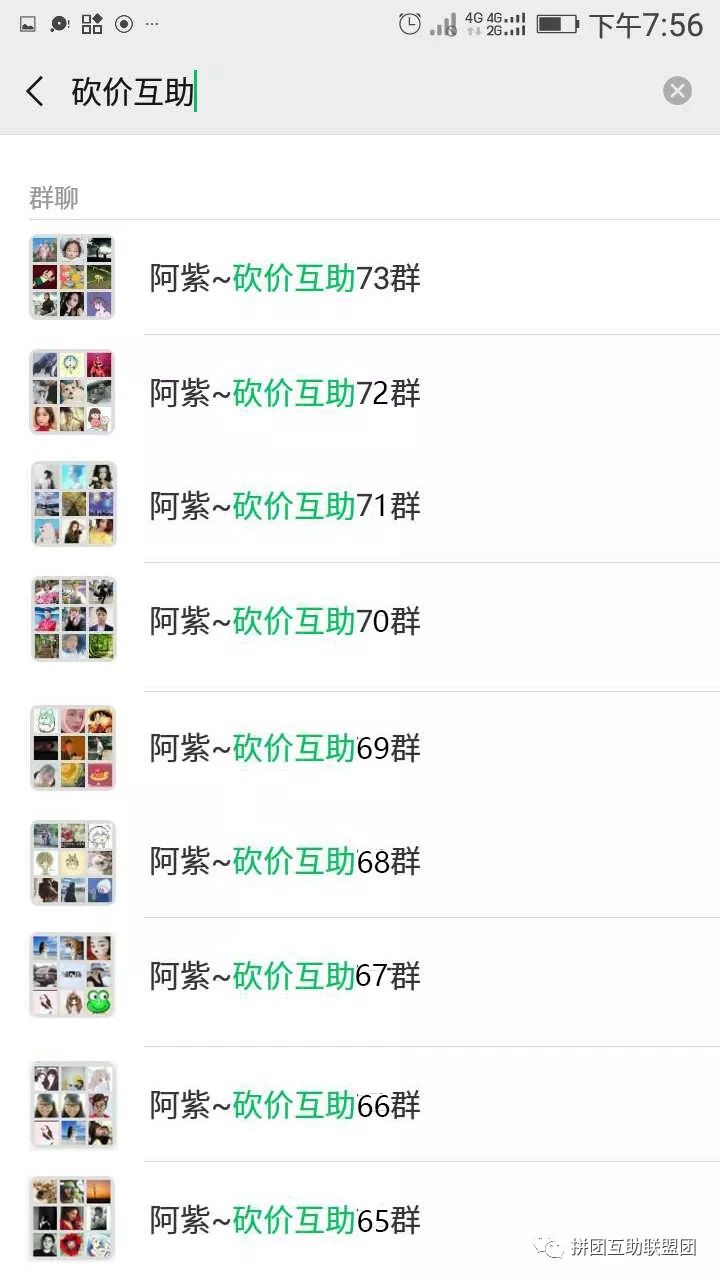Open group chat 阿紫~砍价互助70群
This screenshot has width=720, height=1280.
[360, 620]
